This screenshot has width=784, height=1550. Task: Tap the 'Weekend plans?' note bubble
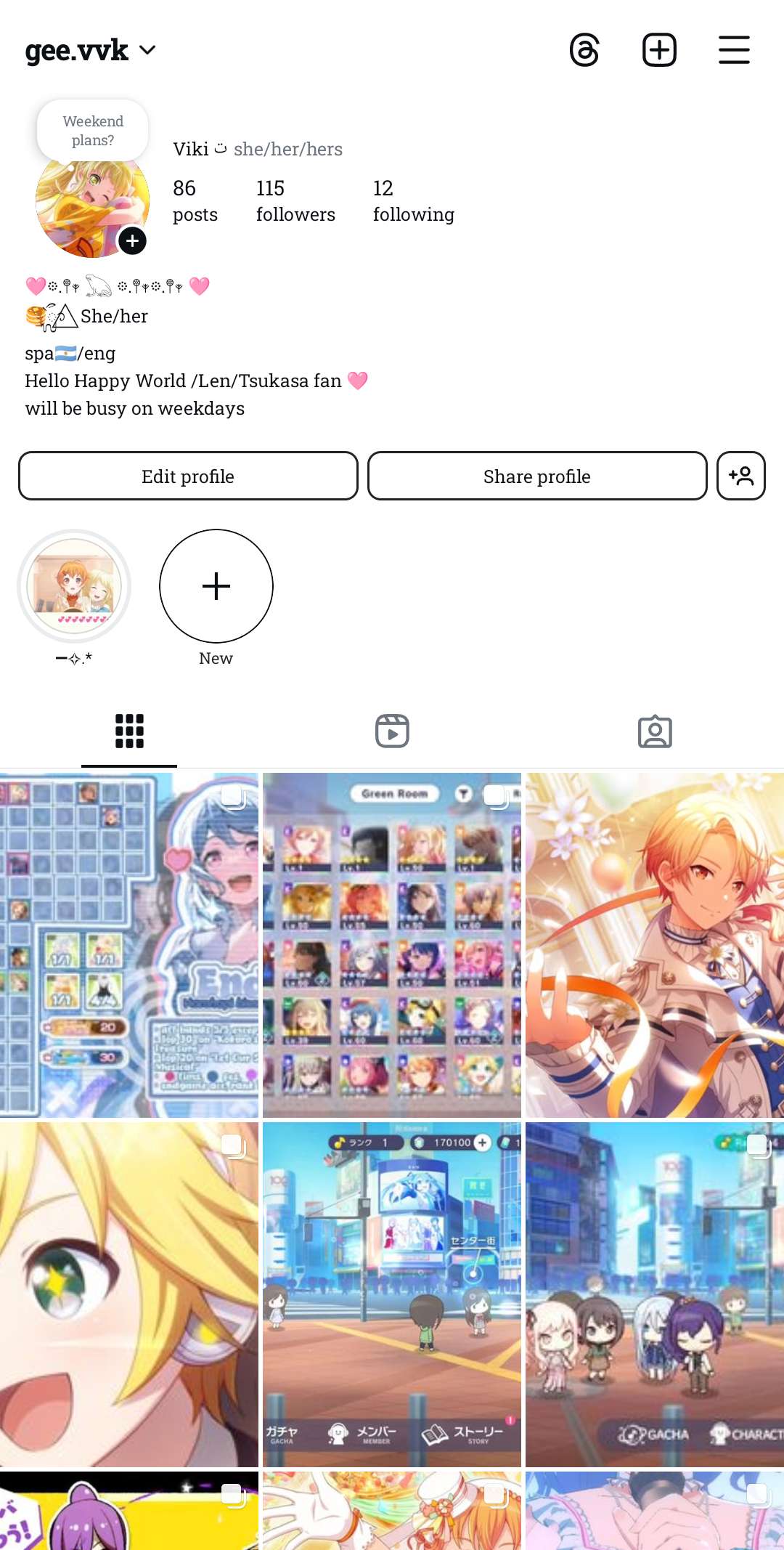[93, 131]
